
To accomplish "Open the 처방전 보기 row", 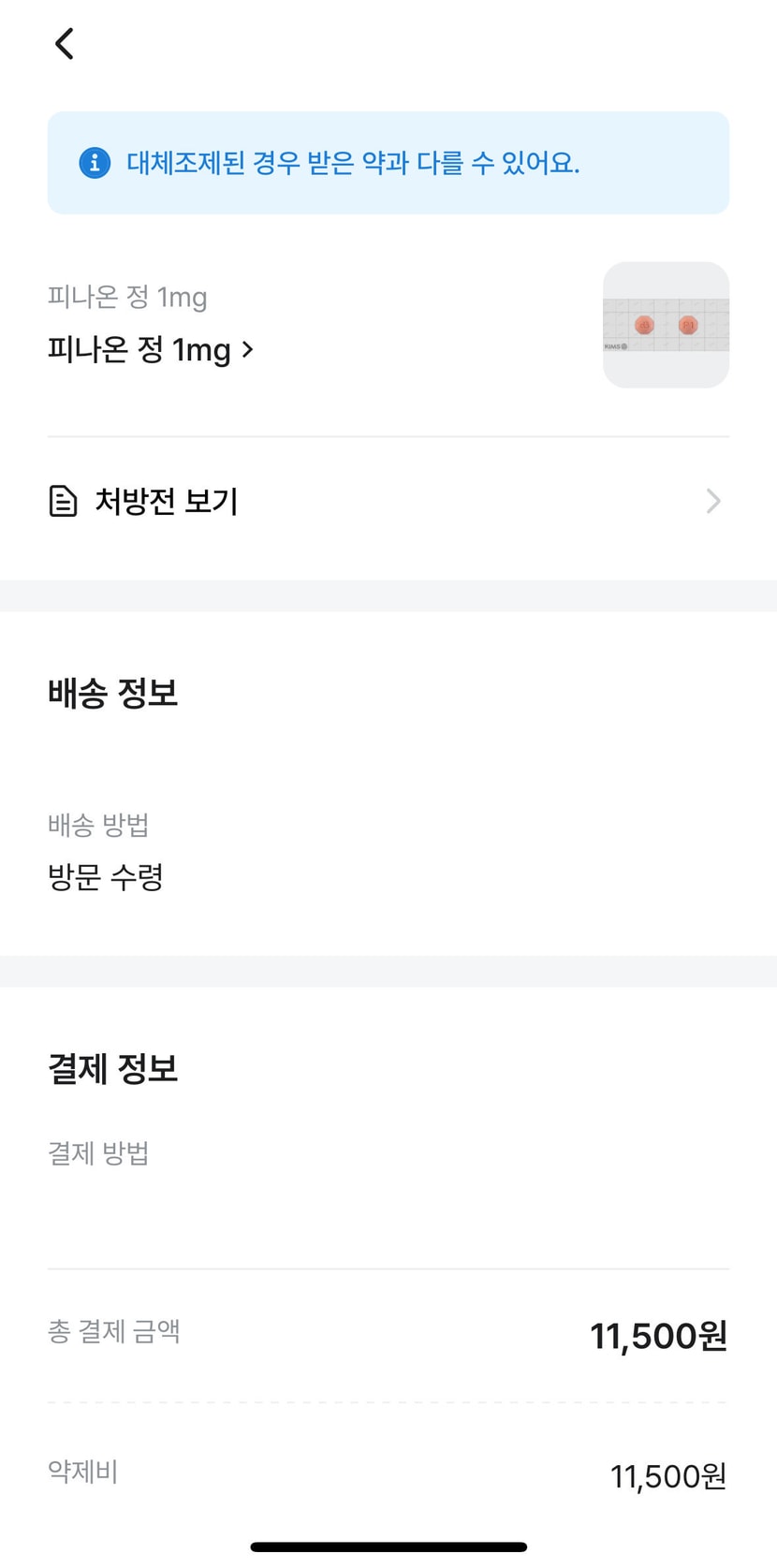I will (x=388, y=502).
